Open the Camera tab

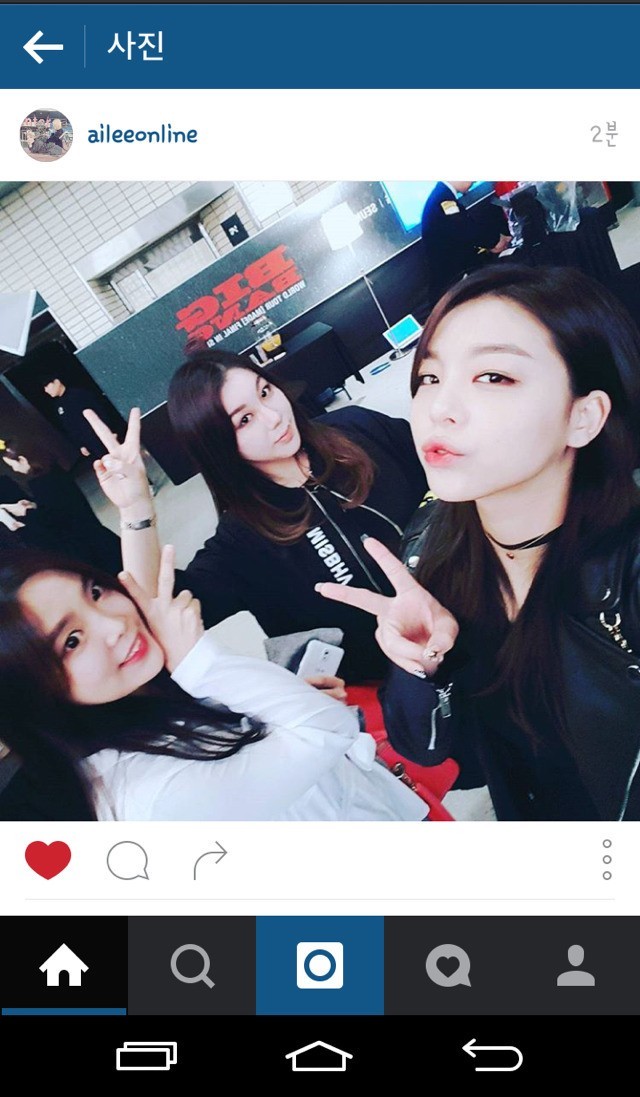click(x=320, y=965)
